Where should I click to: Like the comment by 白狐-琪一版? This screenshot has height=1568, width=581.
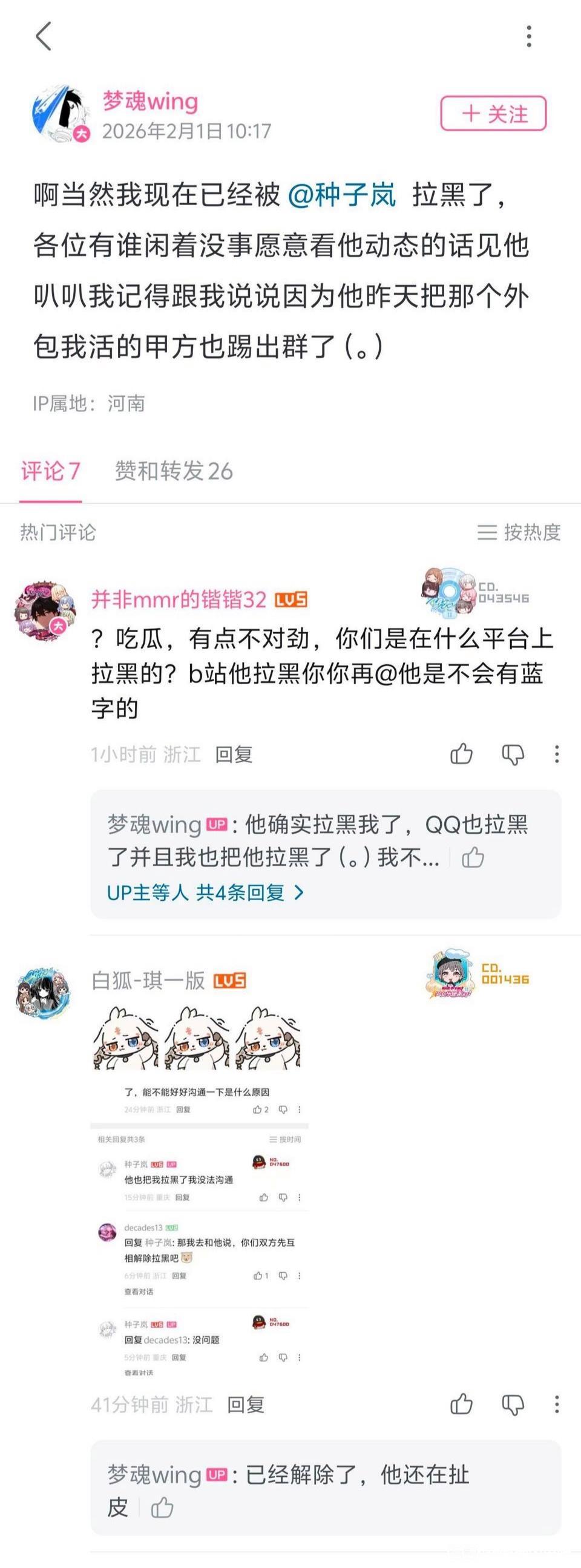click(462, 1405)
